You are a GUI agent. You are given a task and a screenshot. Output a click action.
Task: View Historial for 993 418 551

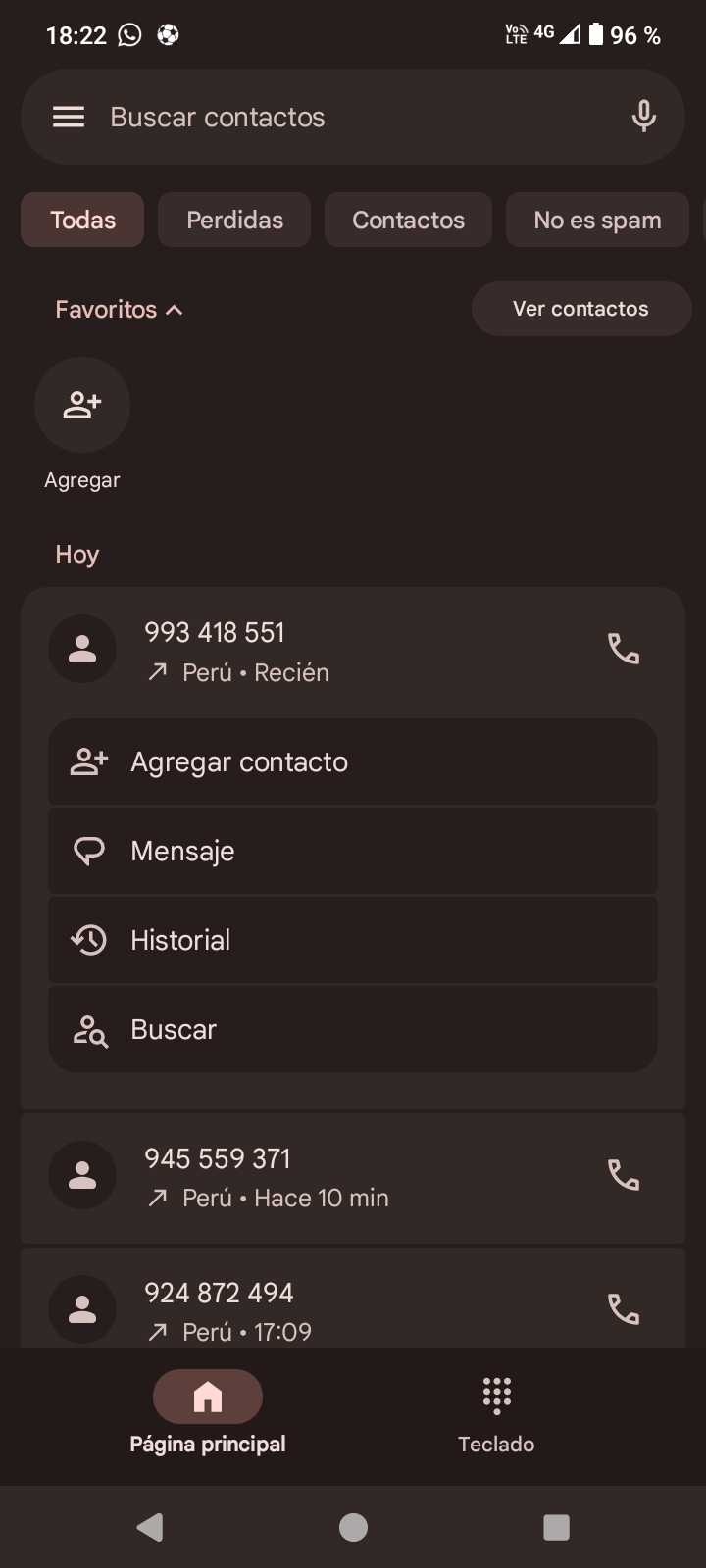(353, 940)
